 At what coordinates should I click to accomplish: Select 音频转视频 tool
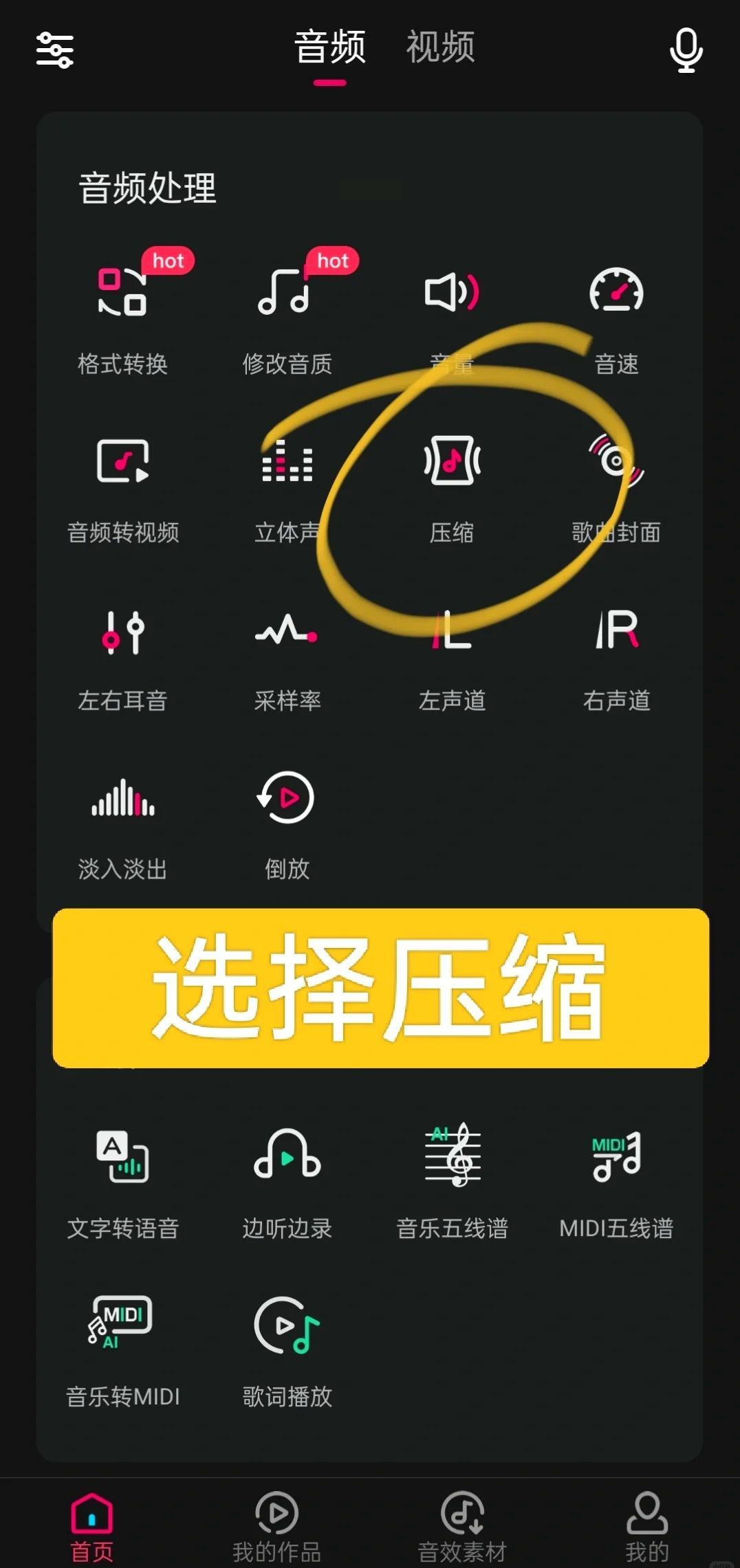coord(122,485)
